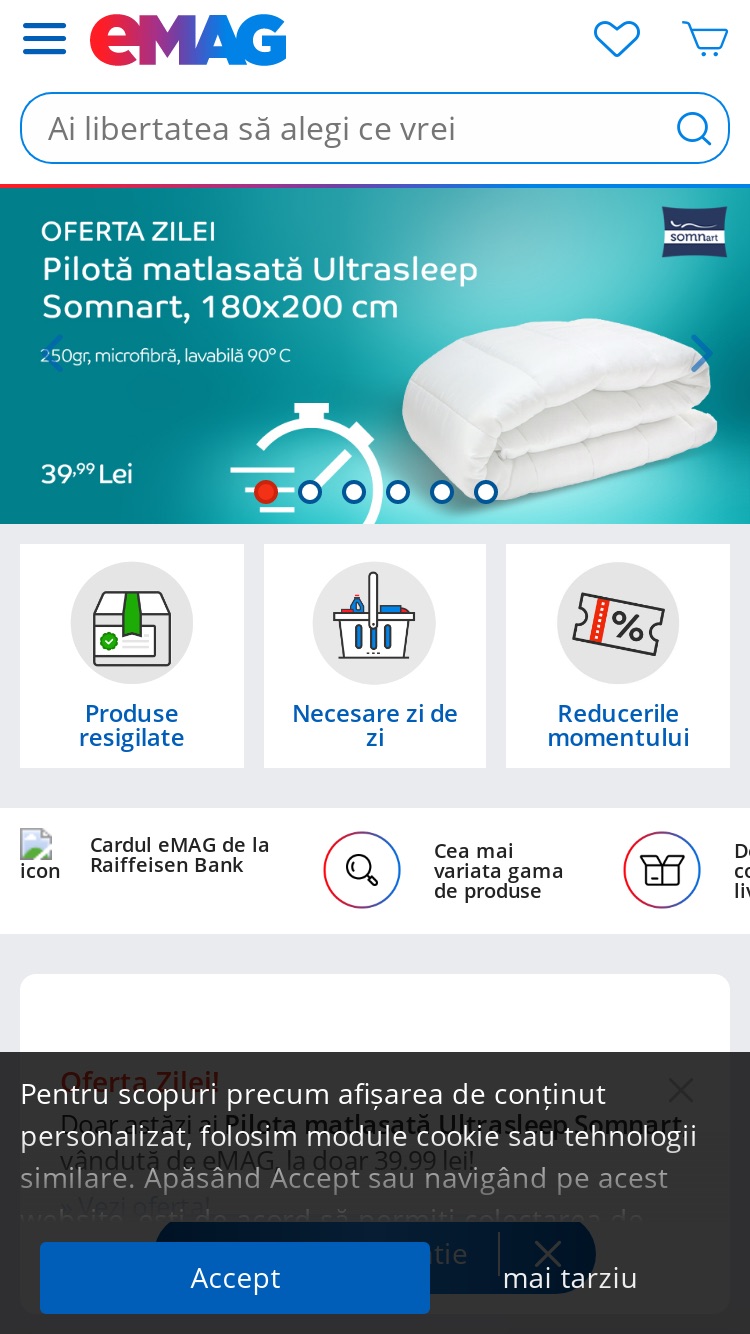Open Necesare zi de zi category
This screenshot has width=750, height=1334.
tap(375, 656)
